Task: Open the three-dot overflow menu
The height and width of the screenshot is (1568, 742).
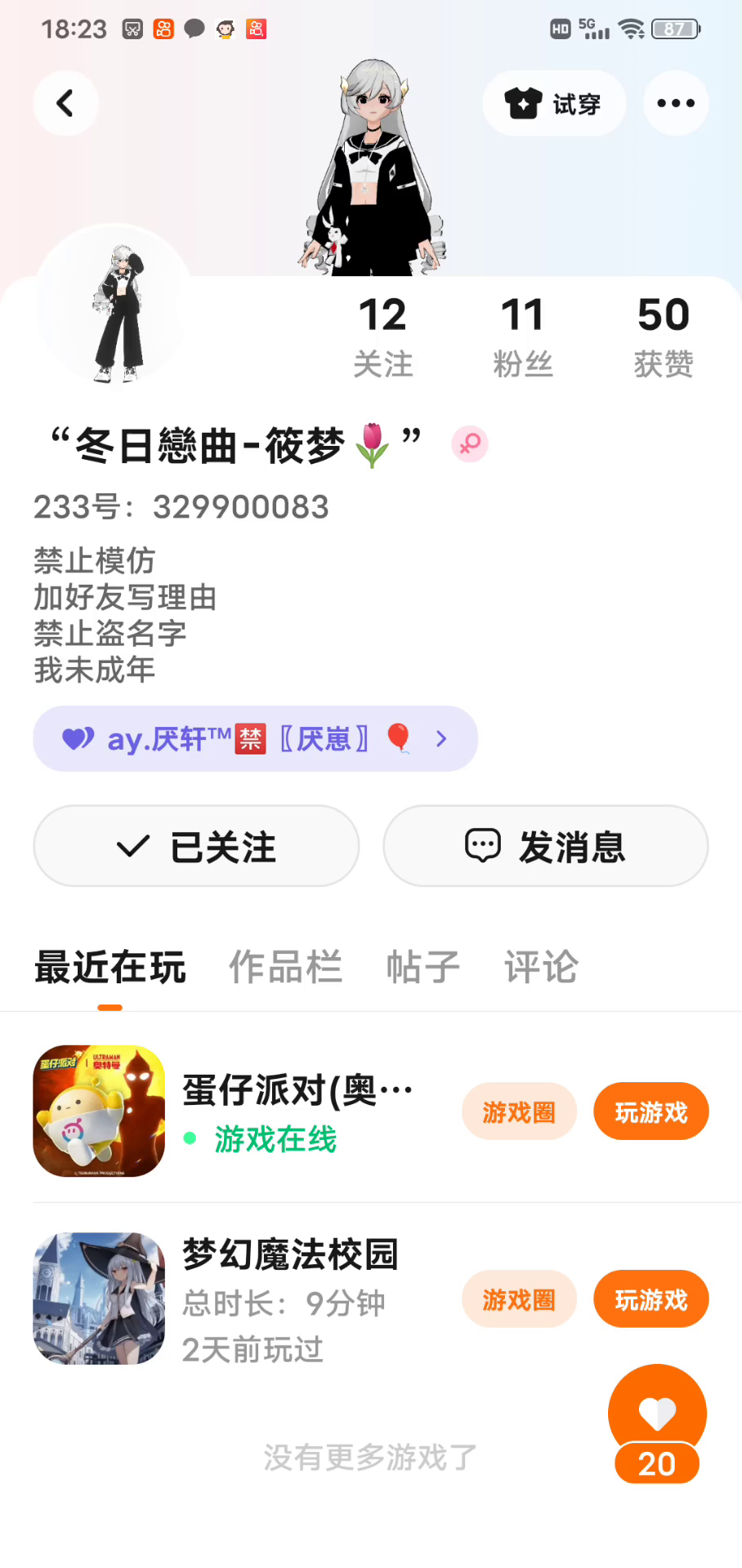Action: coord(675,104)
